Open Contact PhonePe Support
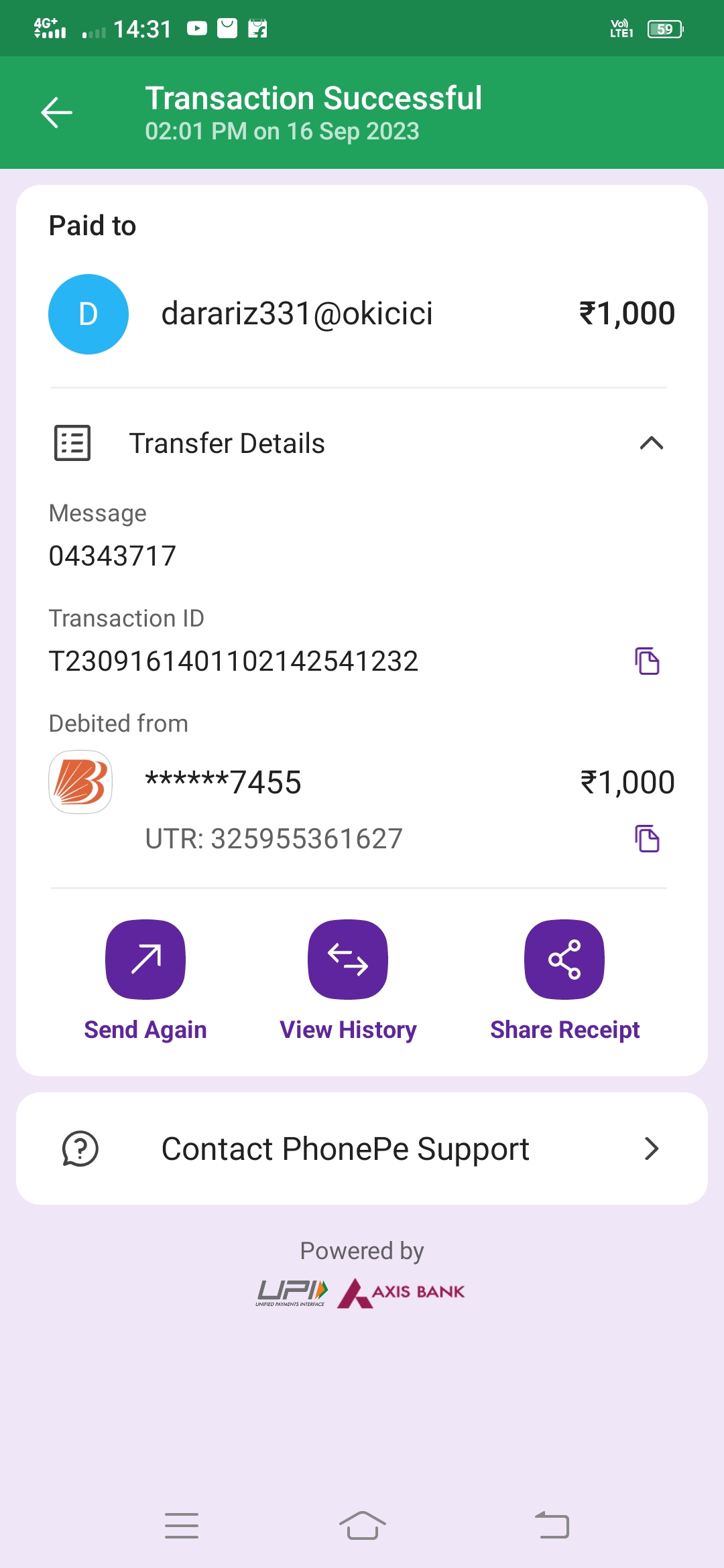This screenshot has height=1568, width=724. tap(362, 1149)
